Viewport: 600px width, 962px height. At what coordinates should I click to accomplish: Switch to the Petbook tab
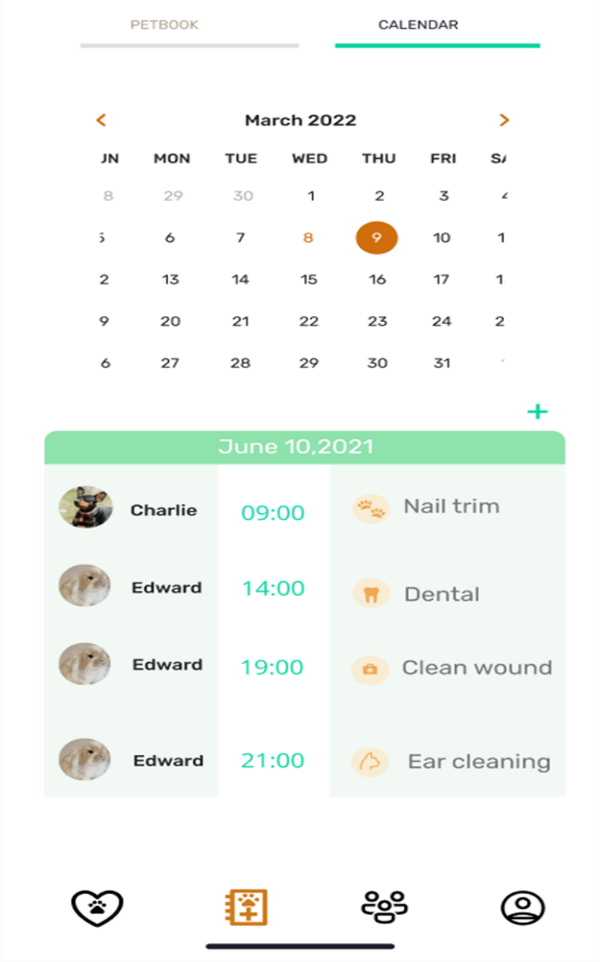click(x=164, y=25)
